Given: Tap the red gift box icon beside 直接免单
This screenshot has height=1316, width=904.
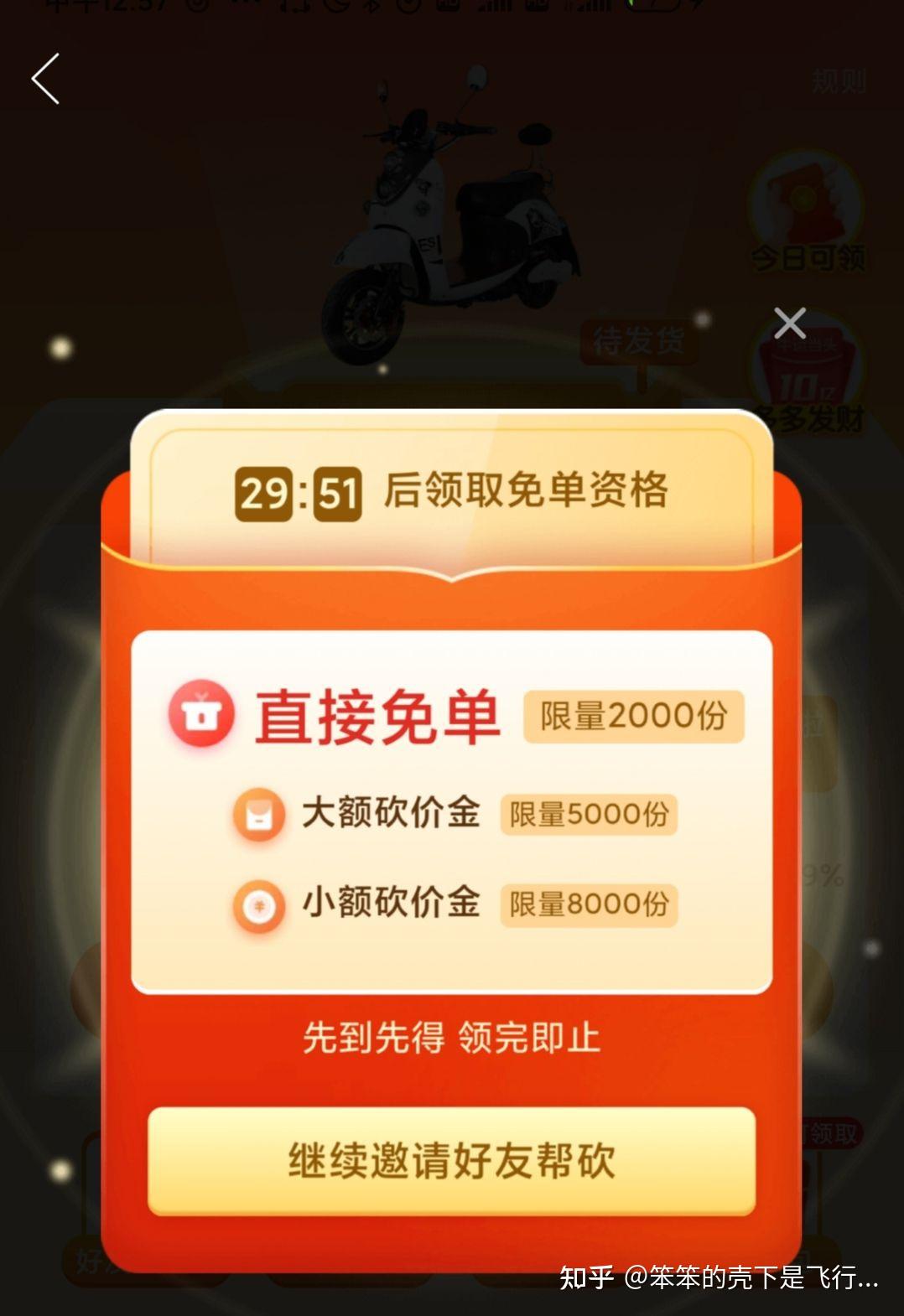Looking at the screenshot, I should (201, 717).
